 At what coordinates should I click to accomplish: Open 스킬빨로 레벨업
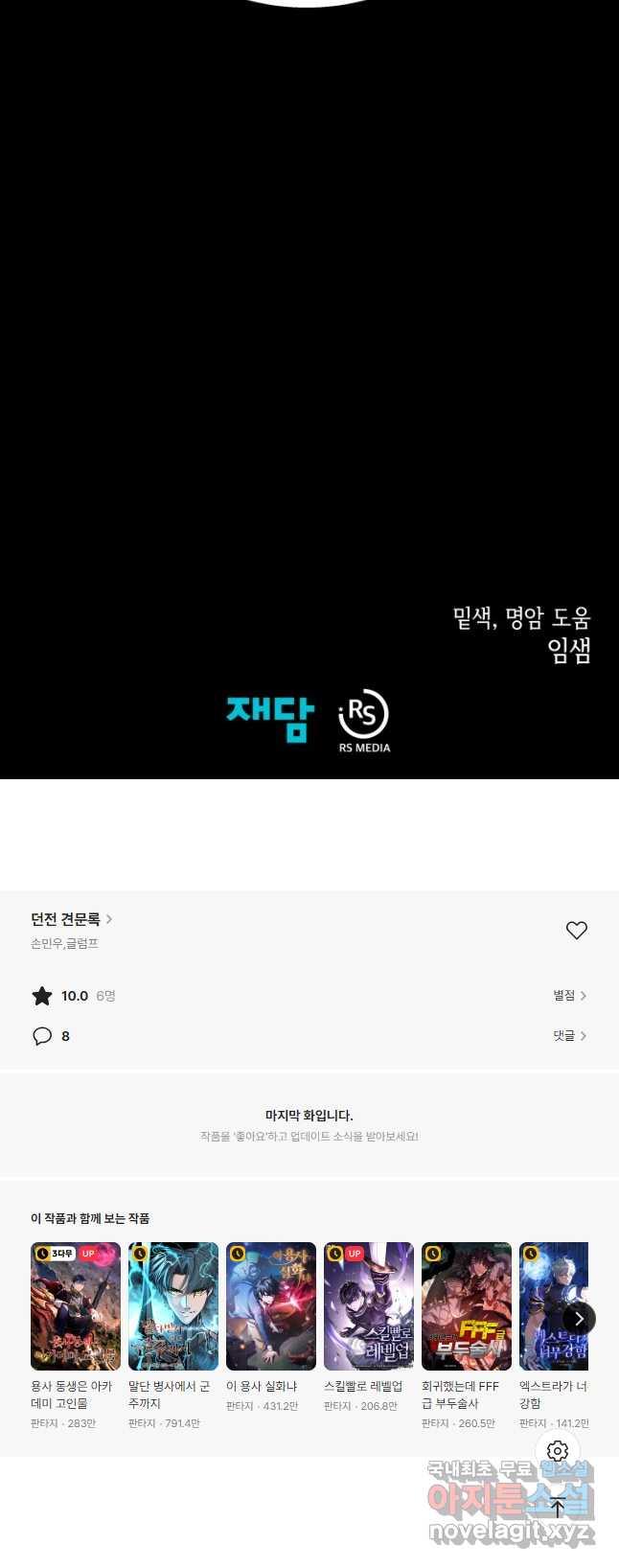[x=369, y=1306]
